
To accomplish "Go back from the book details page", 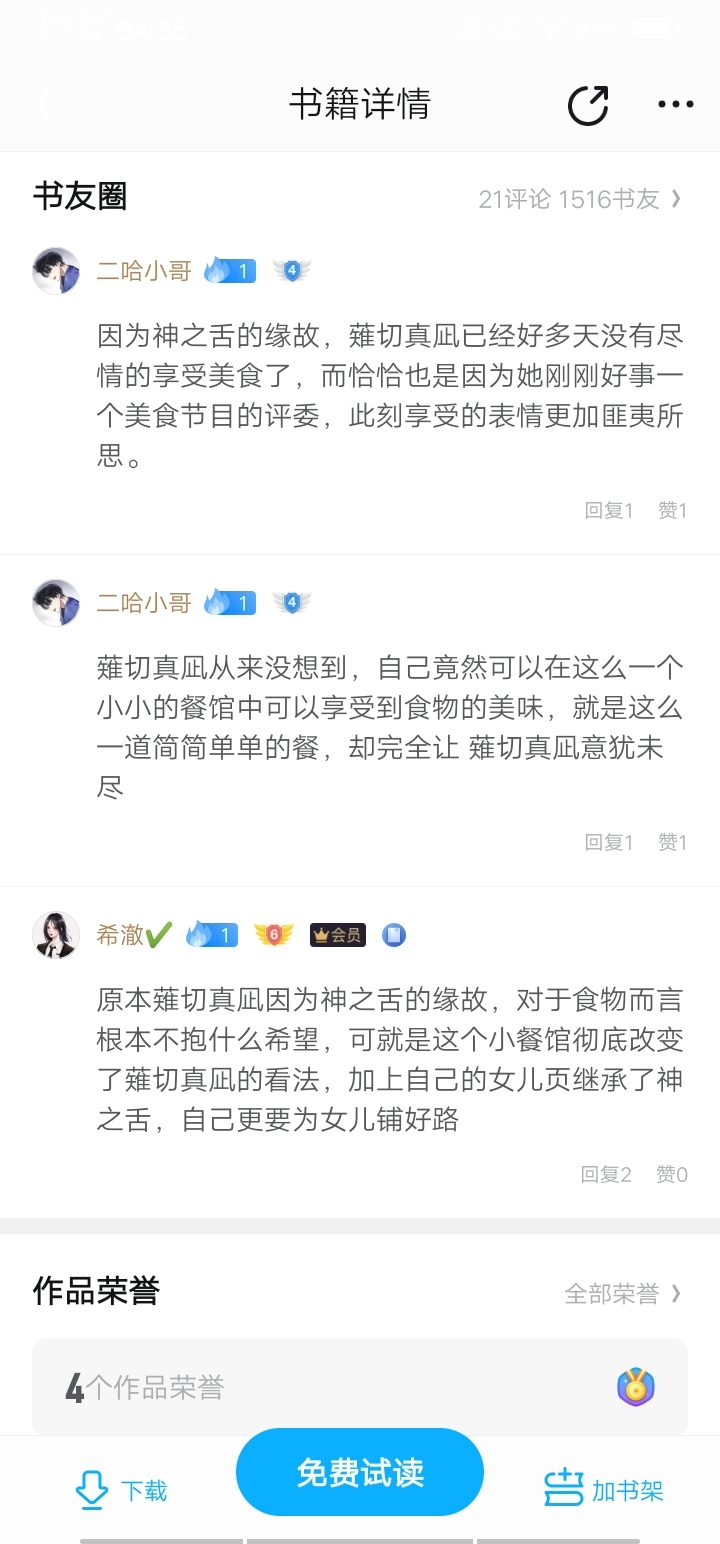I will [44, 104].
